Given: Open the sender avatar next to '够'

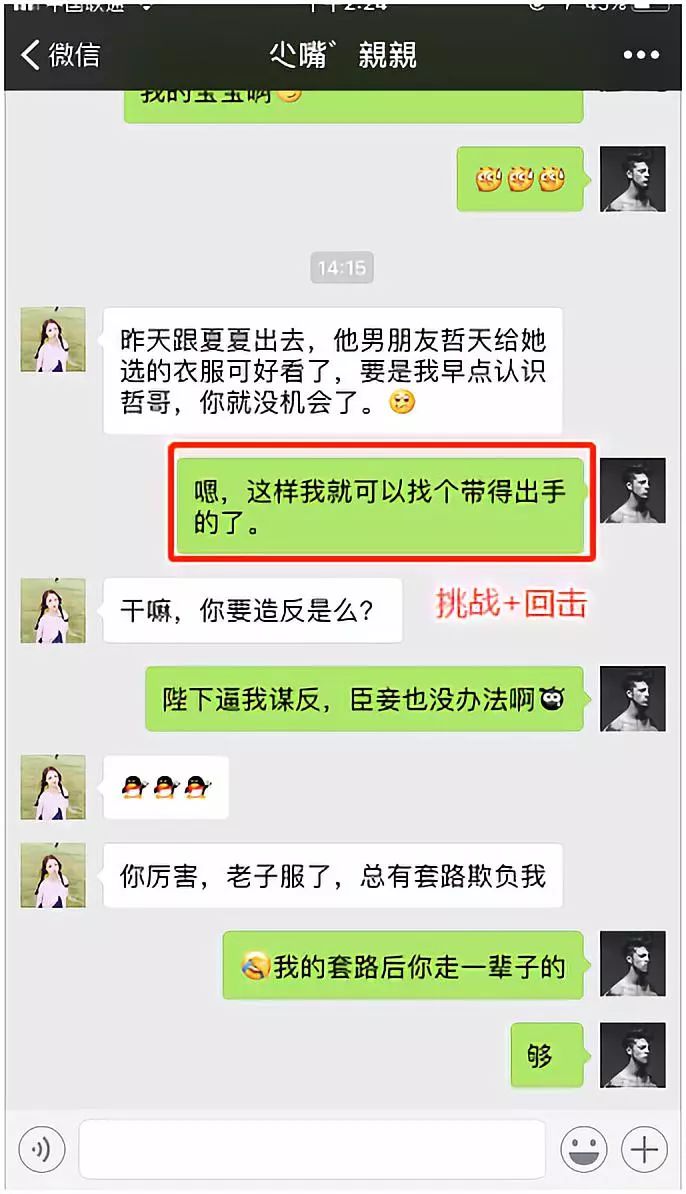Looking at the screenshot, I should click(x=632, y=1055).
